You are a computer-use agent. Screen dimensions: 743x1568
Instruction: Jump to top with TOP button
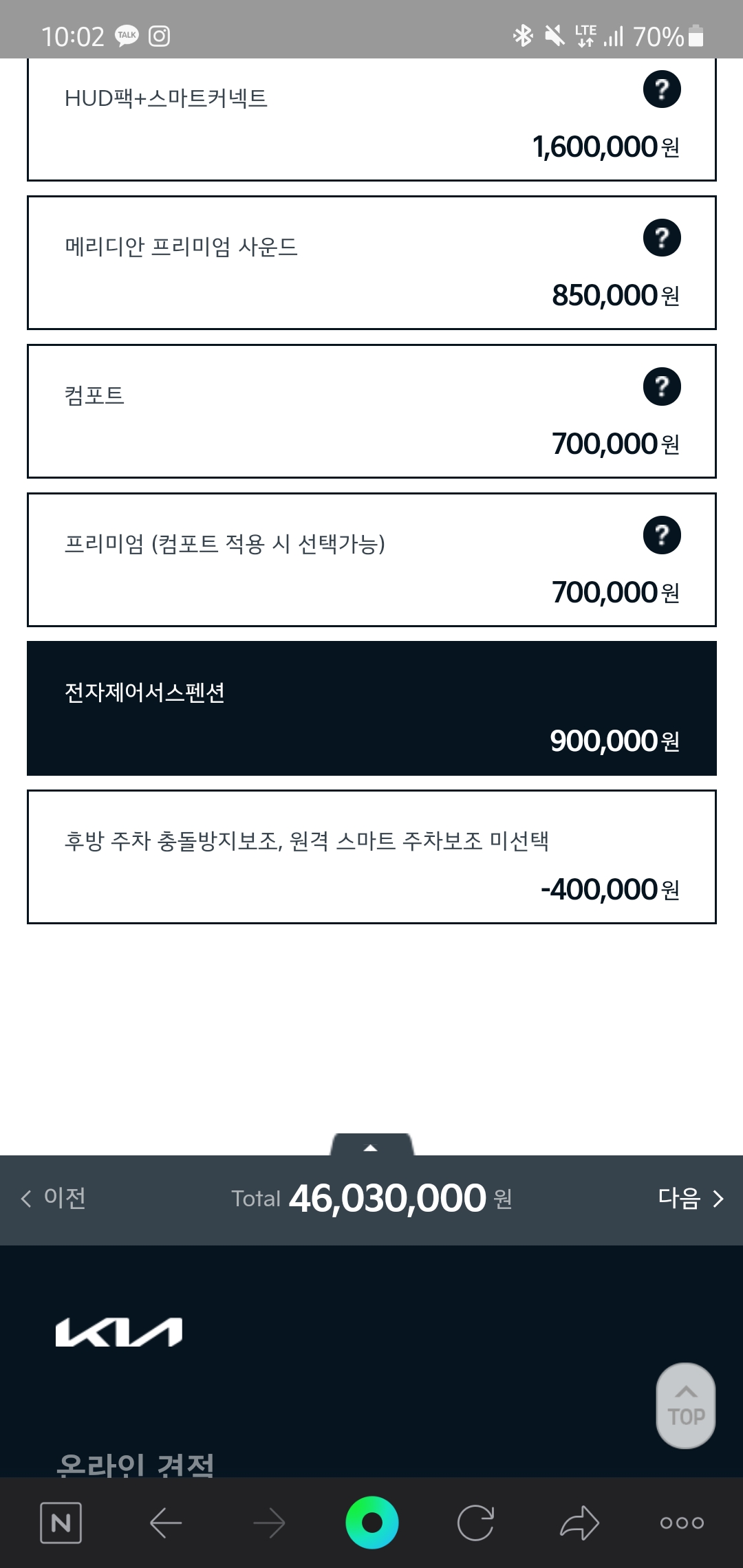pos(686,1406)
